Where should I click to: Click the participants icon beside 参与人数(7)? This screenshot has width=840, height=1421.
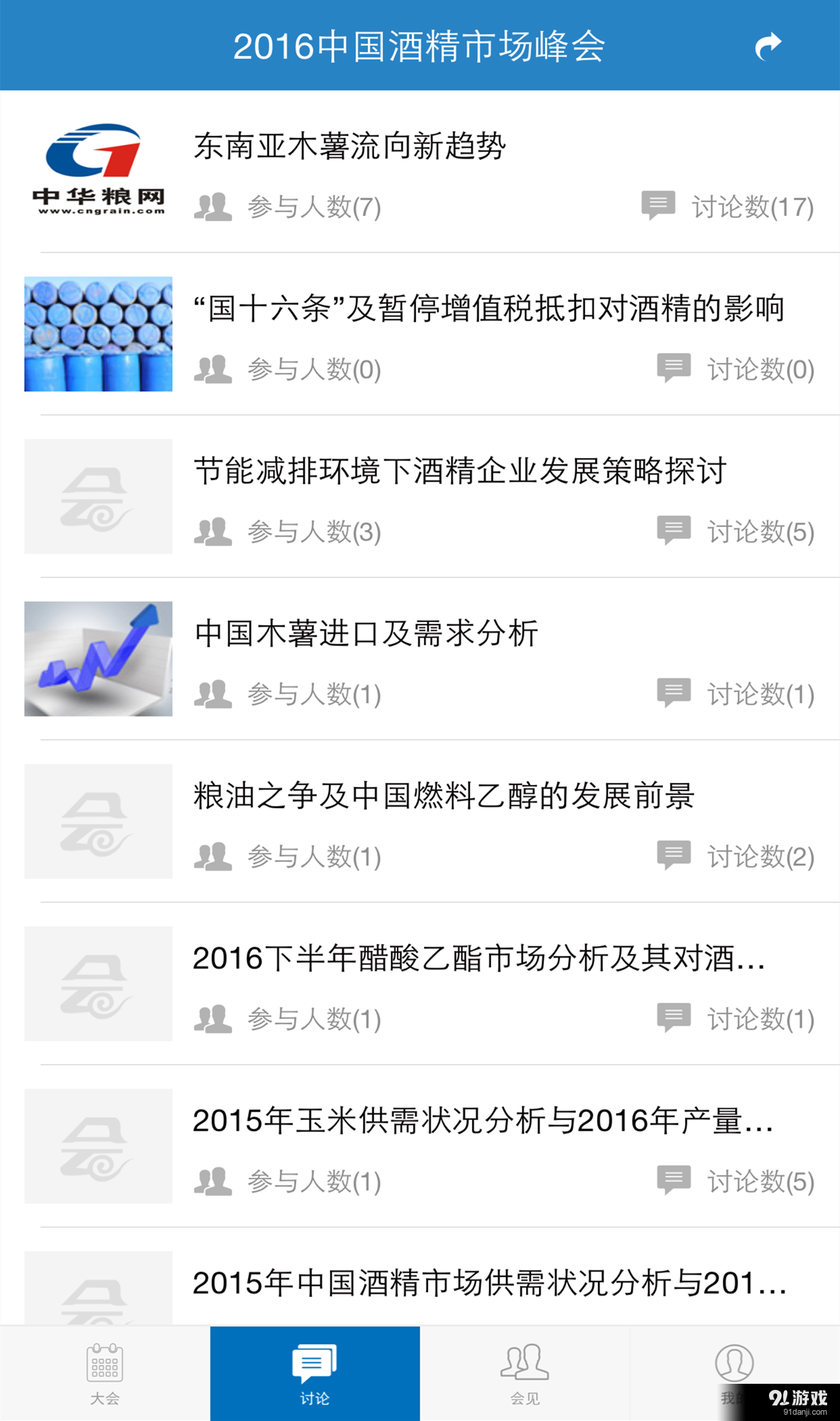pos(212,208)
